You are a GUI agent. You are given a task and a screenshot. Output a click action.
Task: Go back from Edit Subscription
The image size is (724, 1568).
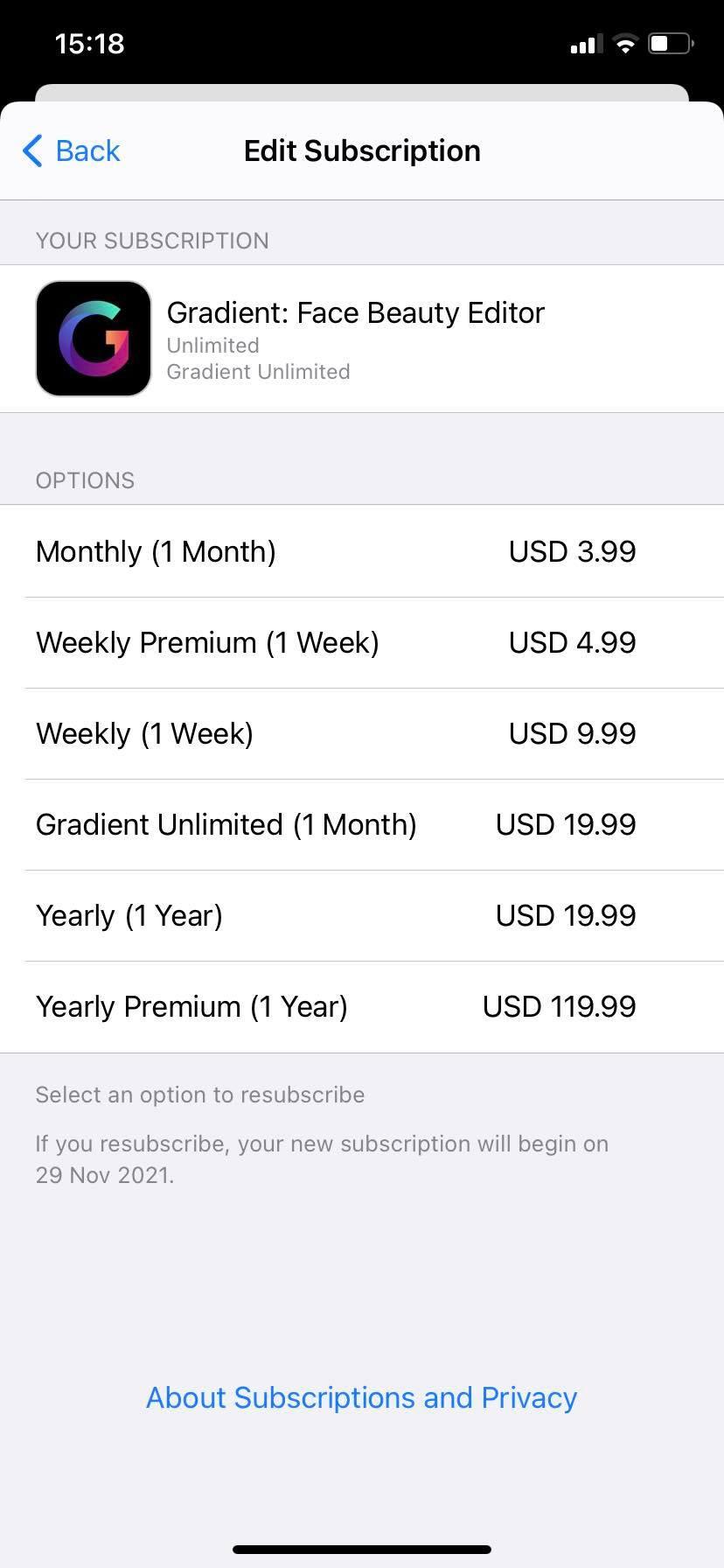pos(71,150)
